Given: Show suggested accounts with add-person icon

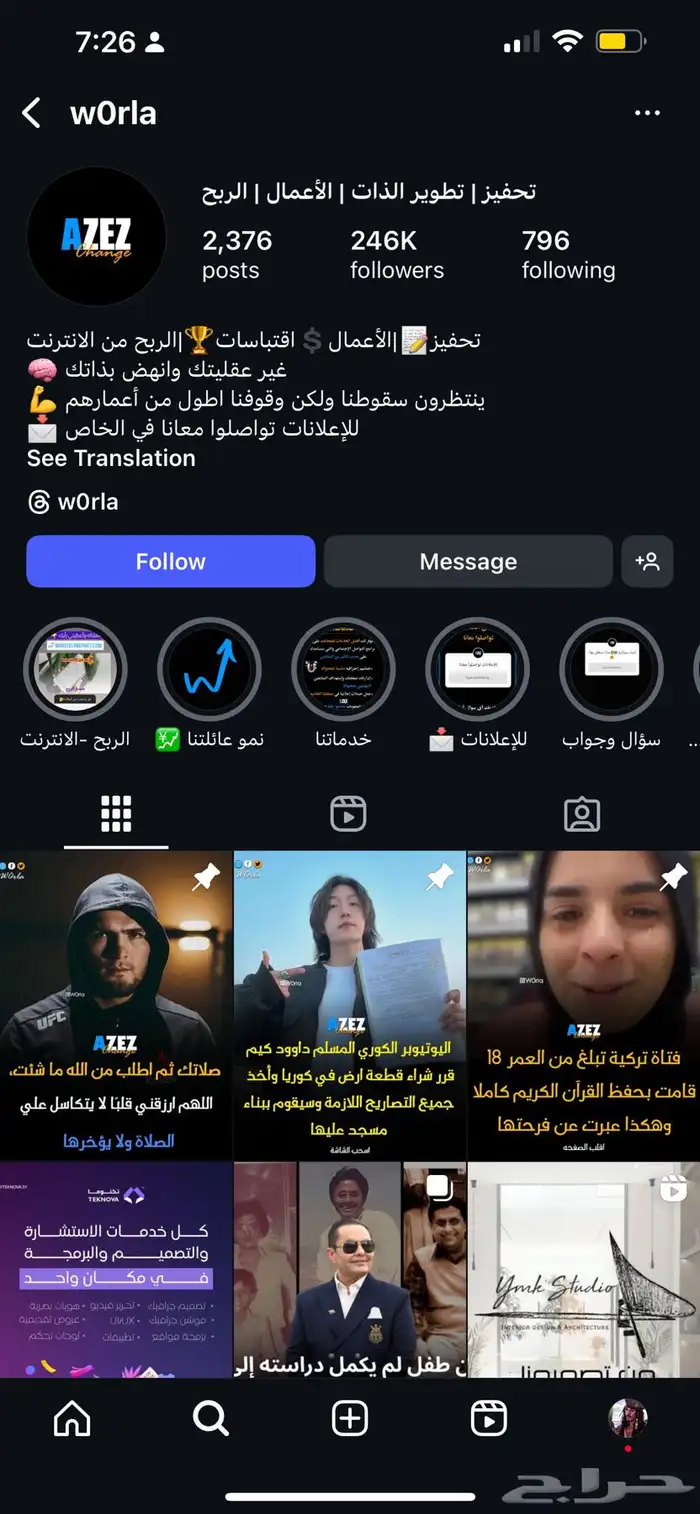Looking at the screenshot, I should coord(647,561).
